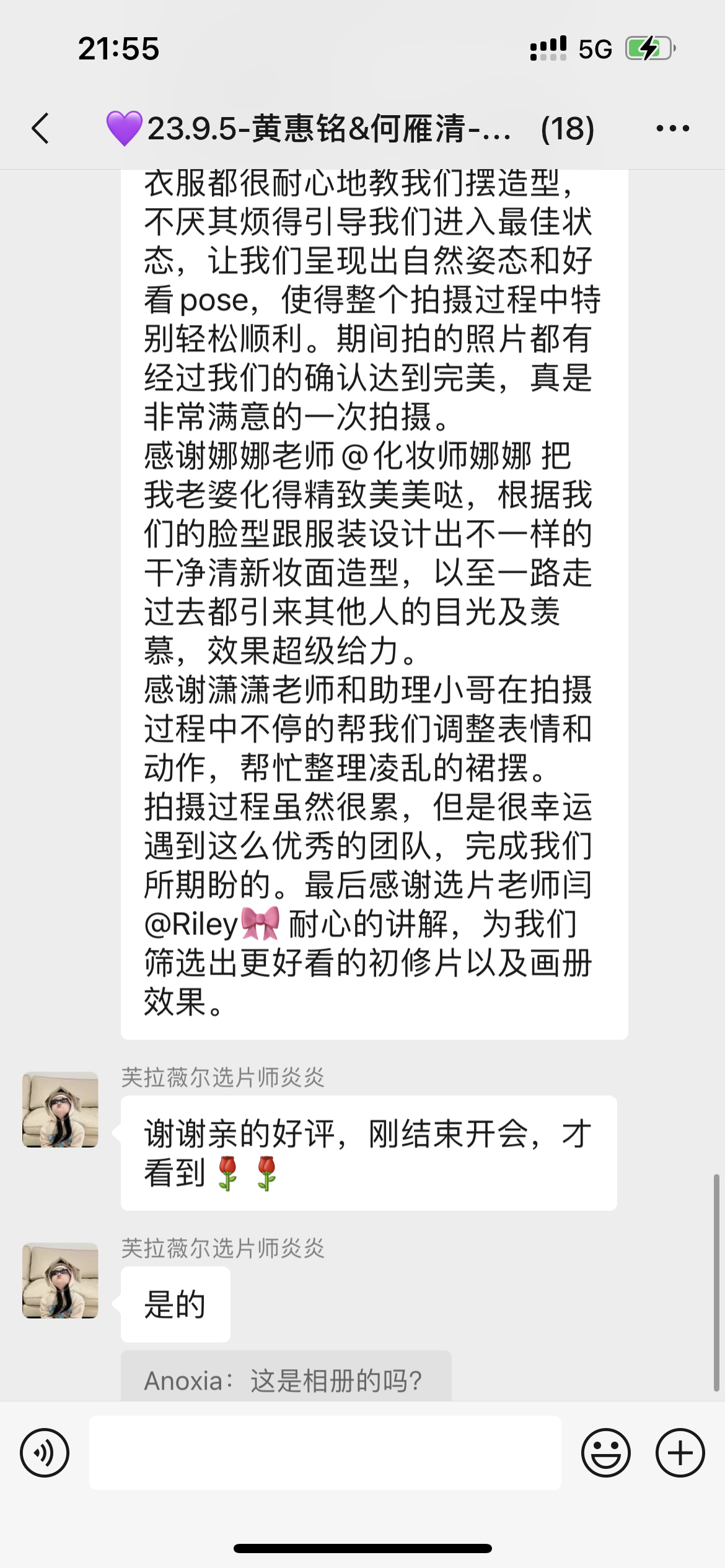Go back from the group chat

(x=41, y=129)
